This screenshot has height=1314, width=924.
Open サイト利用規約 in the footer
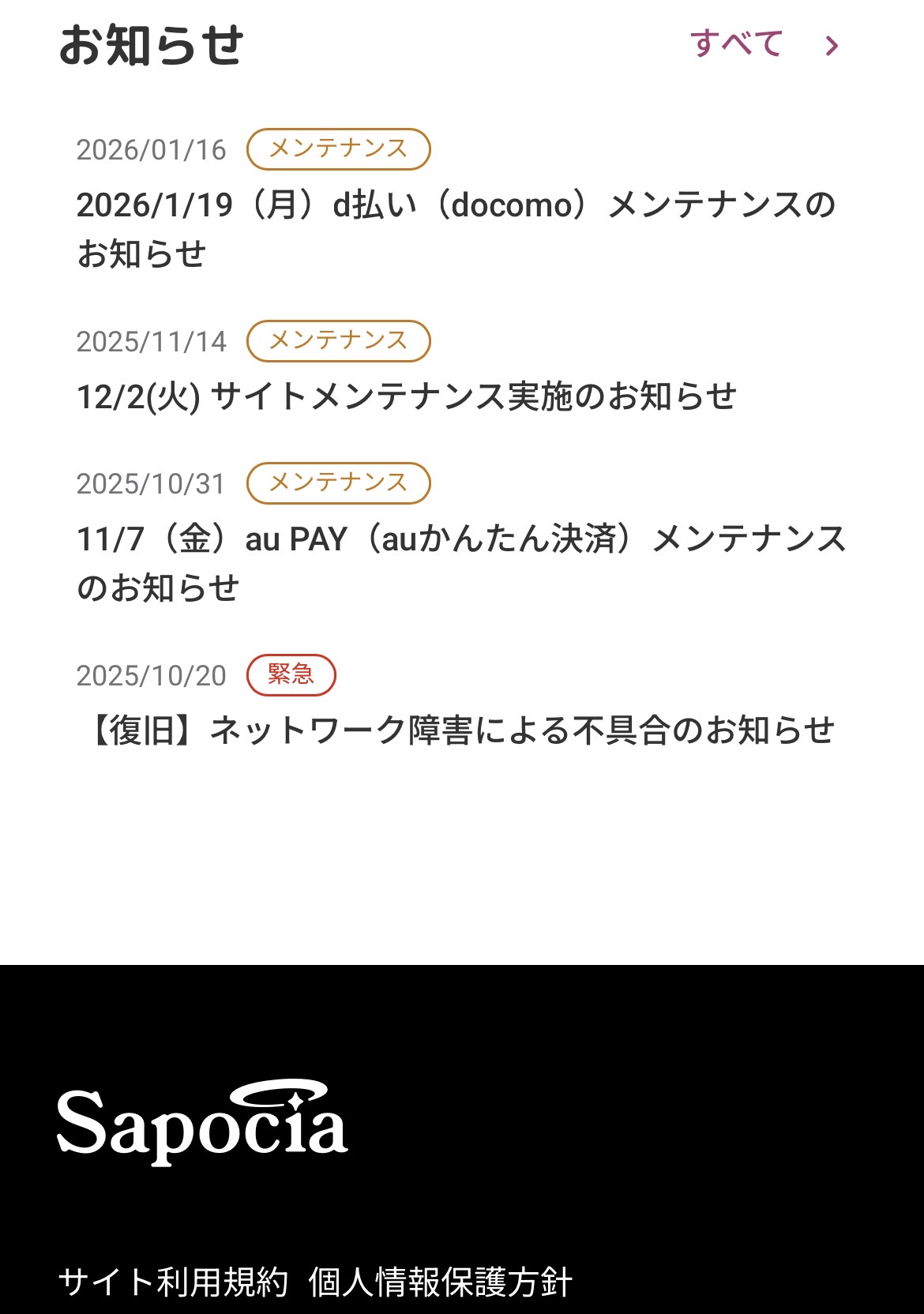click(x=173, y=1282)
